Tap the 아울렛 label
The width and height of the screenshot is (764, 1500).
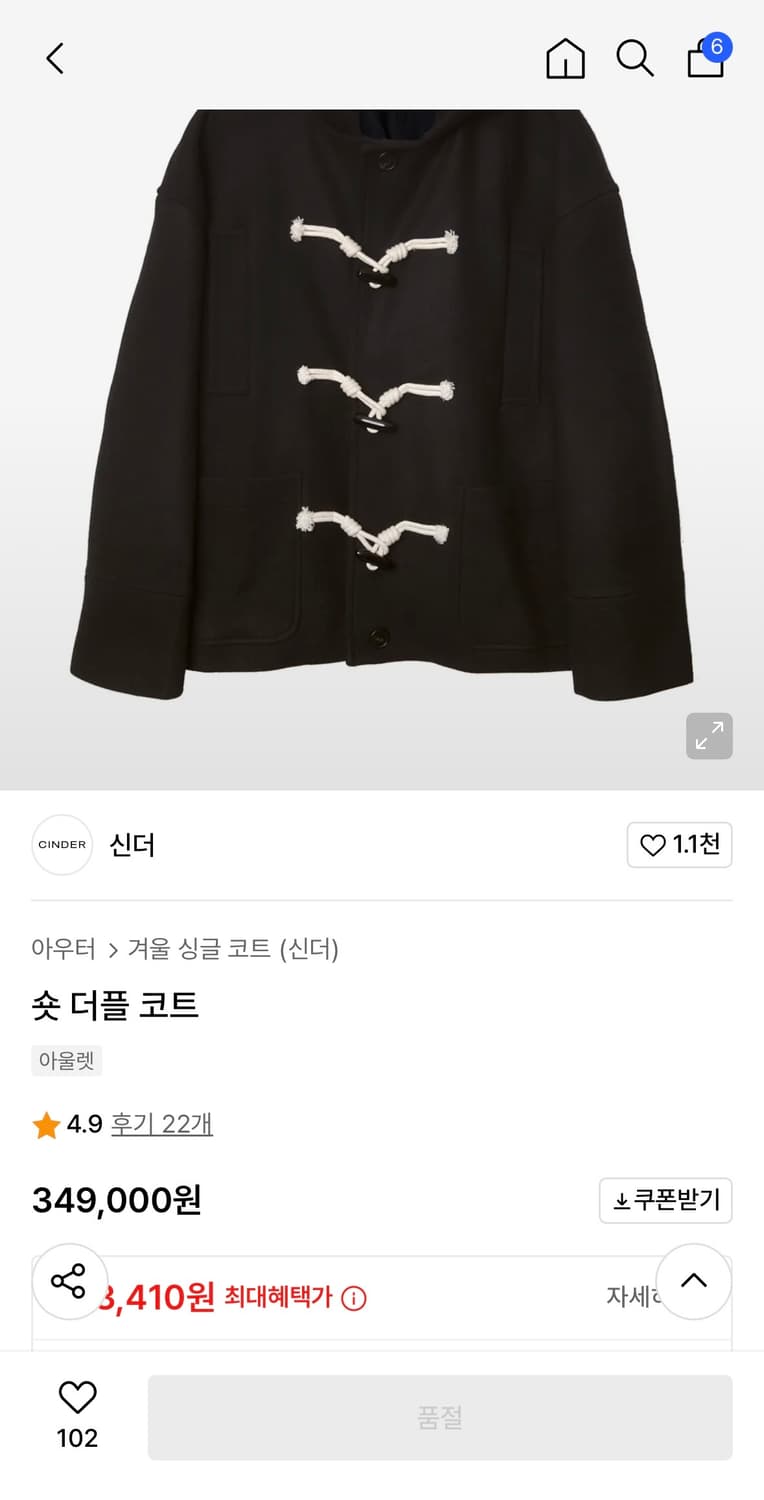coord(66,1060)
